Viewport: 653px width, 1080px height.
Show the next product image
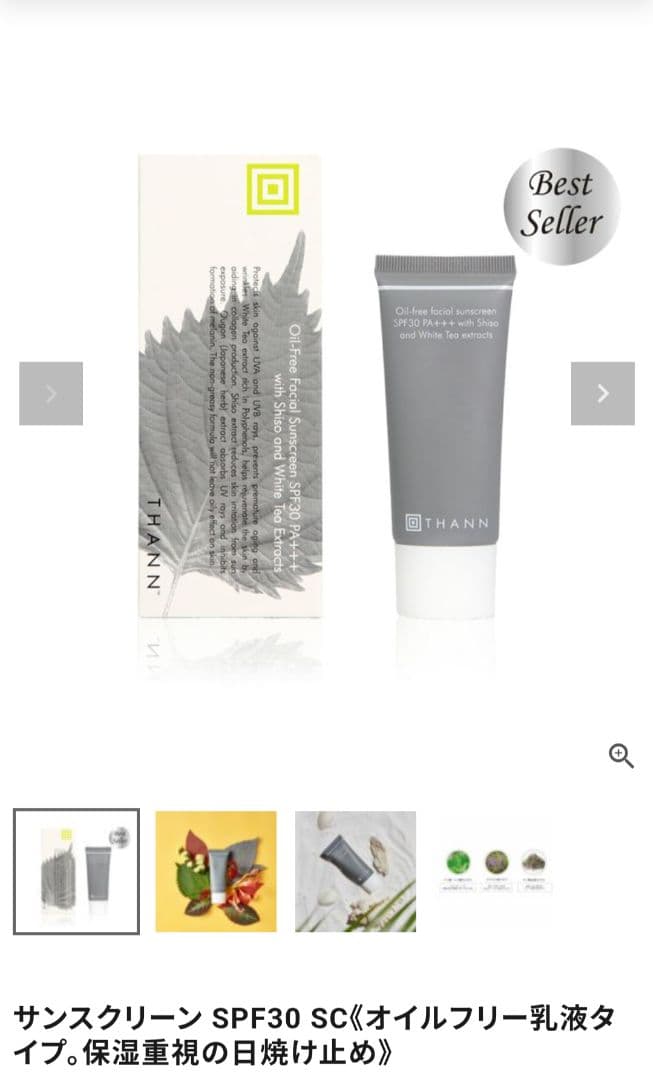pyautogui.click(x=602, y=394)
